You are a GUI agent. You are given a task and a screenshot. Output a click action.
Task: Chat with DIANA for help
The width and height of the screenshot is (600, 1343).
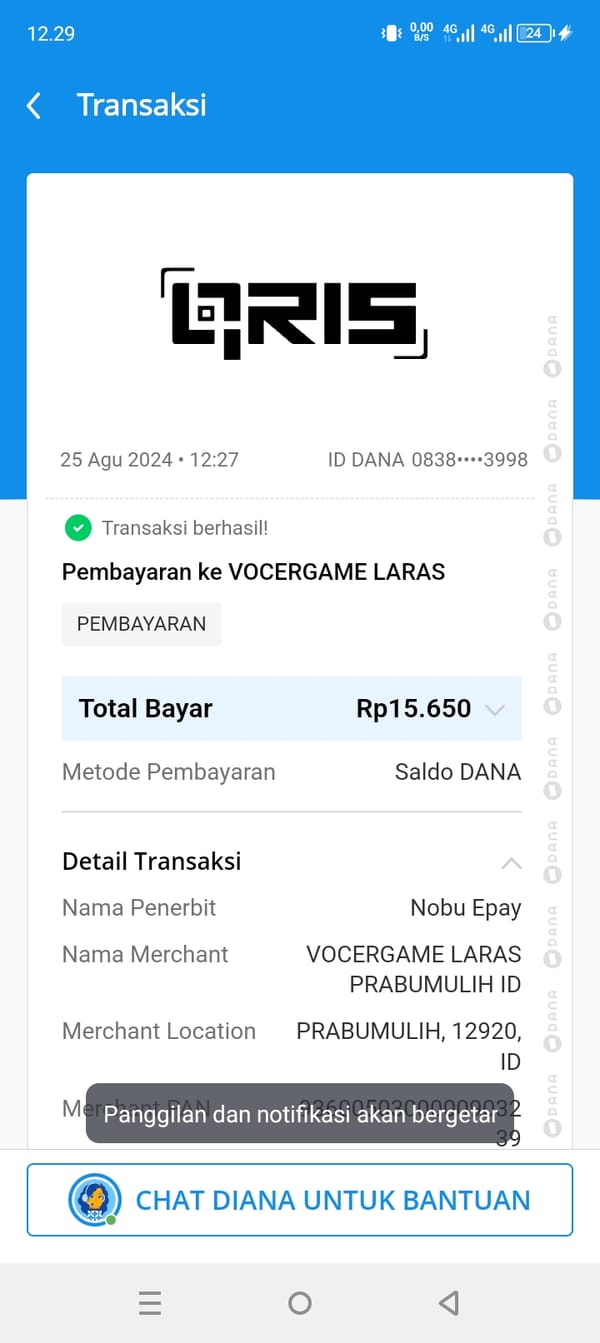click(300, 1200)
